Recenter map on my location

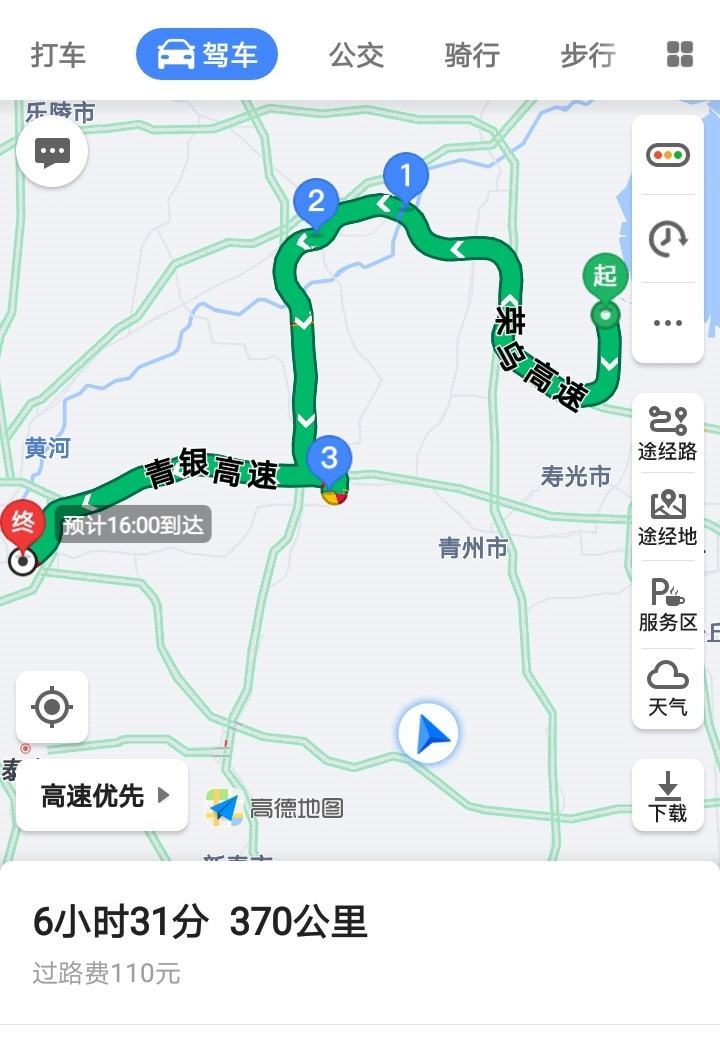click(52, 707)
